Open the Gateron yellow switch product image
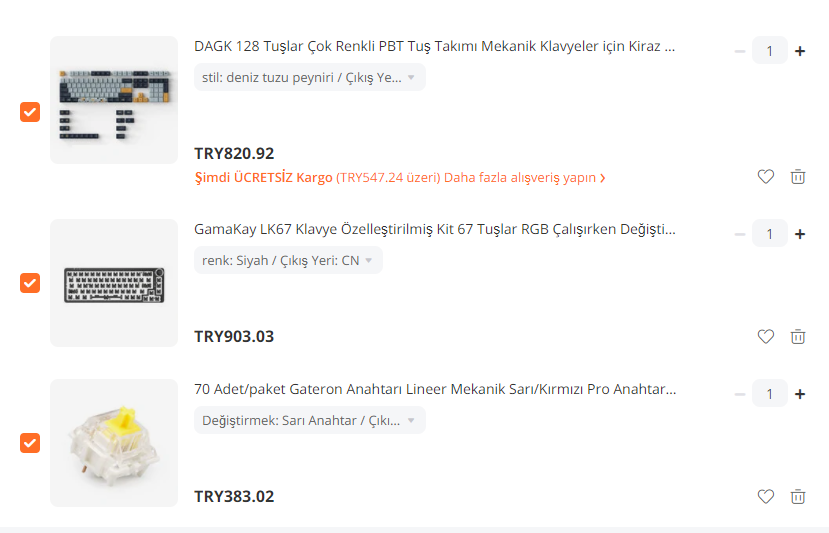The height and width of the screenshot is (533, 829). tap(114, 443)
